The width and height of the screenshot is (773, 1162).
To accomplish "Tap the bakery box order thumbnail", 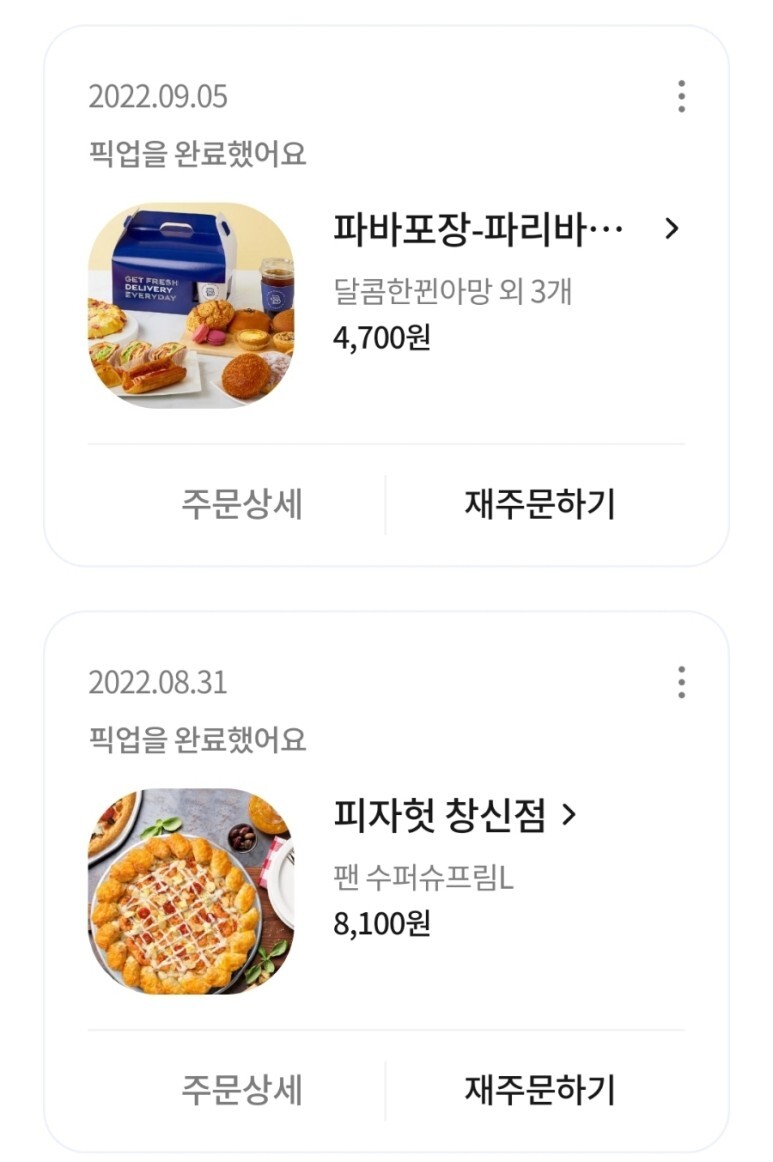I will [191, 305].
